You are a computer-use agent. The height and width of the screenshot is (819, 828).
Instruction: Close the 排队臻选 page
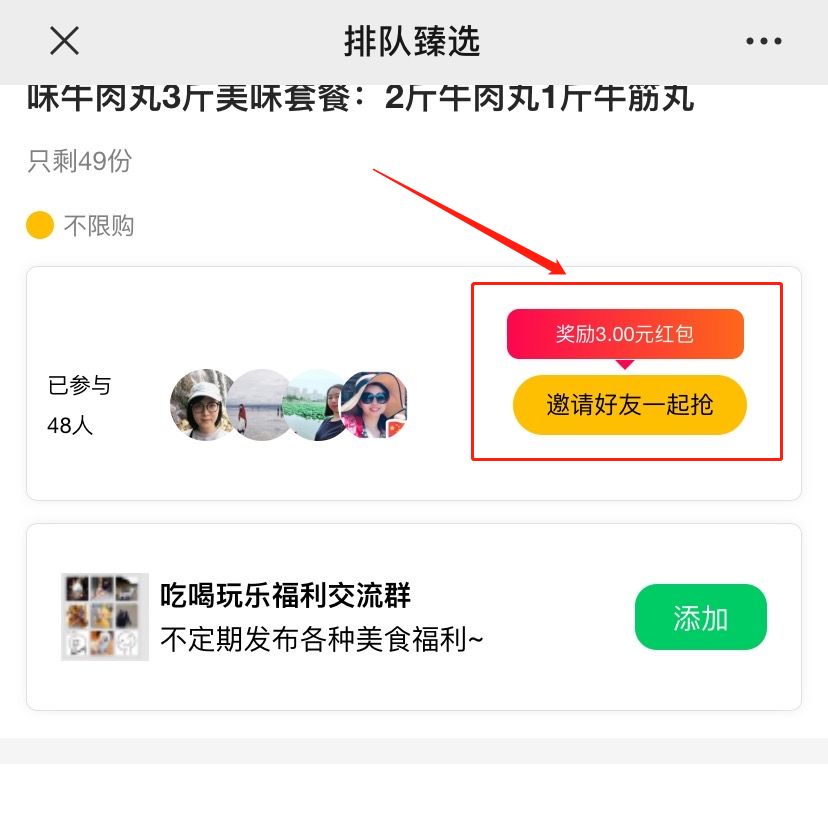65,41
